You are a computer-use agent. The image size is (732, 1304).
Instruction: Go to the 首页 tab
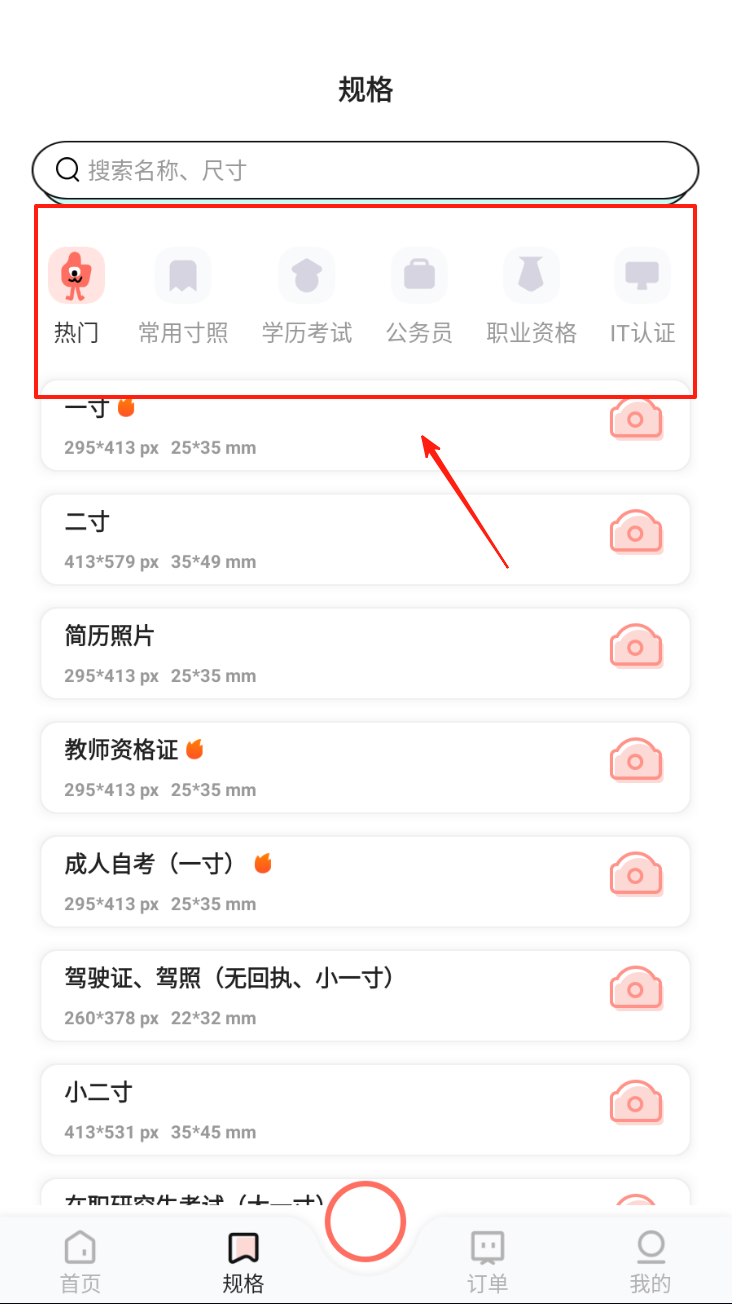81,1262
